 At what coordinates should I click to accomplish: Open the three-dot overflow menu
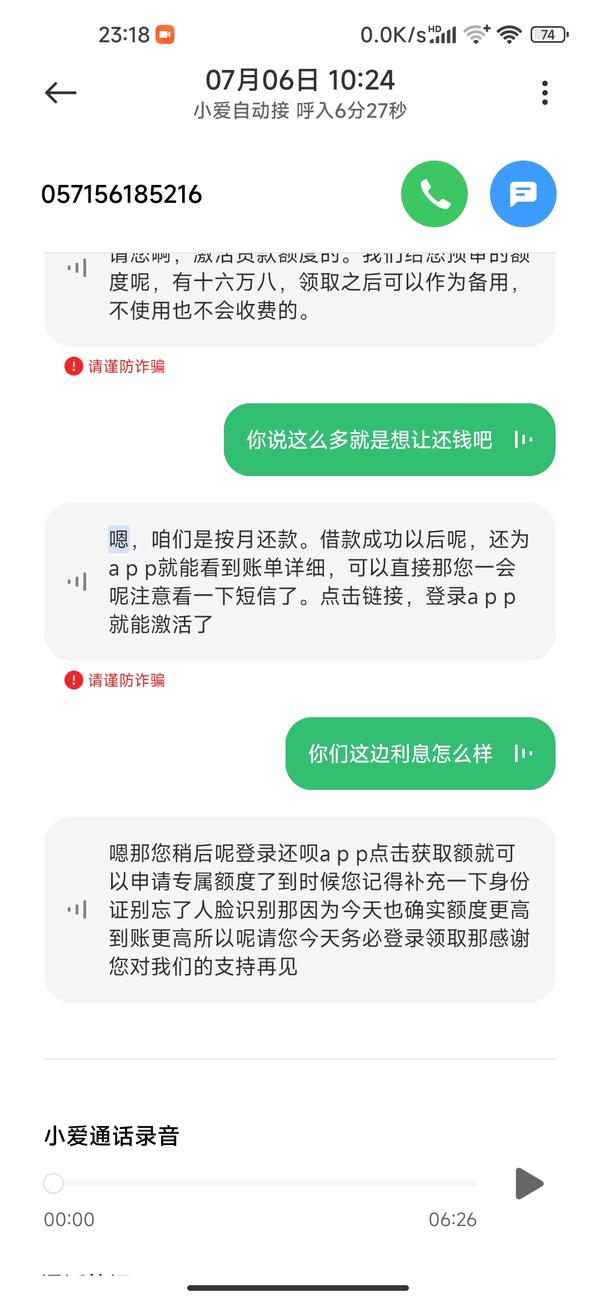pyautogui.click(x=544, y=93)
